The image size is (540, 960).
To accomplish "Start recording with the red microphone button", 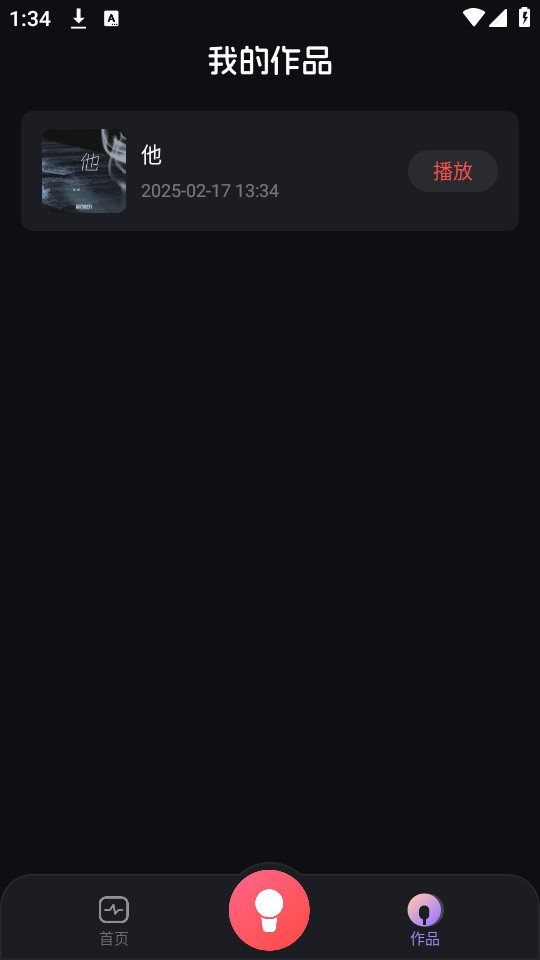I will 269,910.
